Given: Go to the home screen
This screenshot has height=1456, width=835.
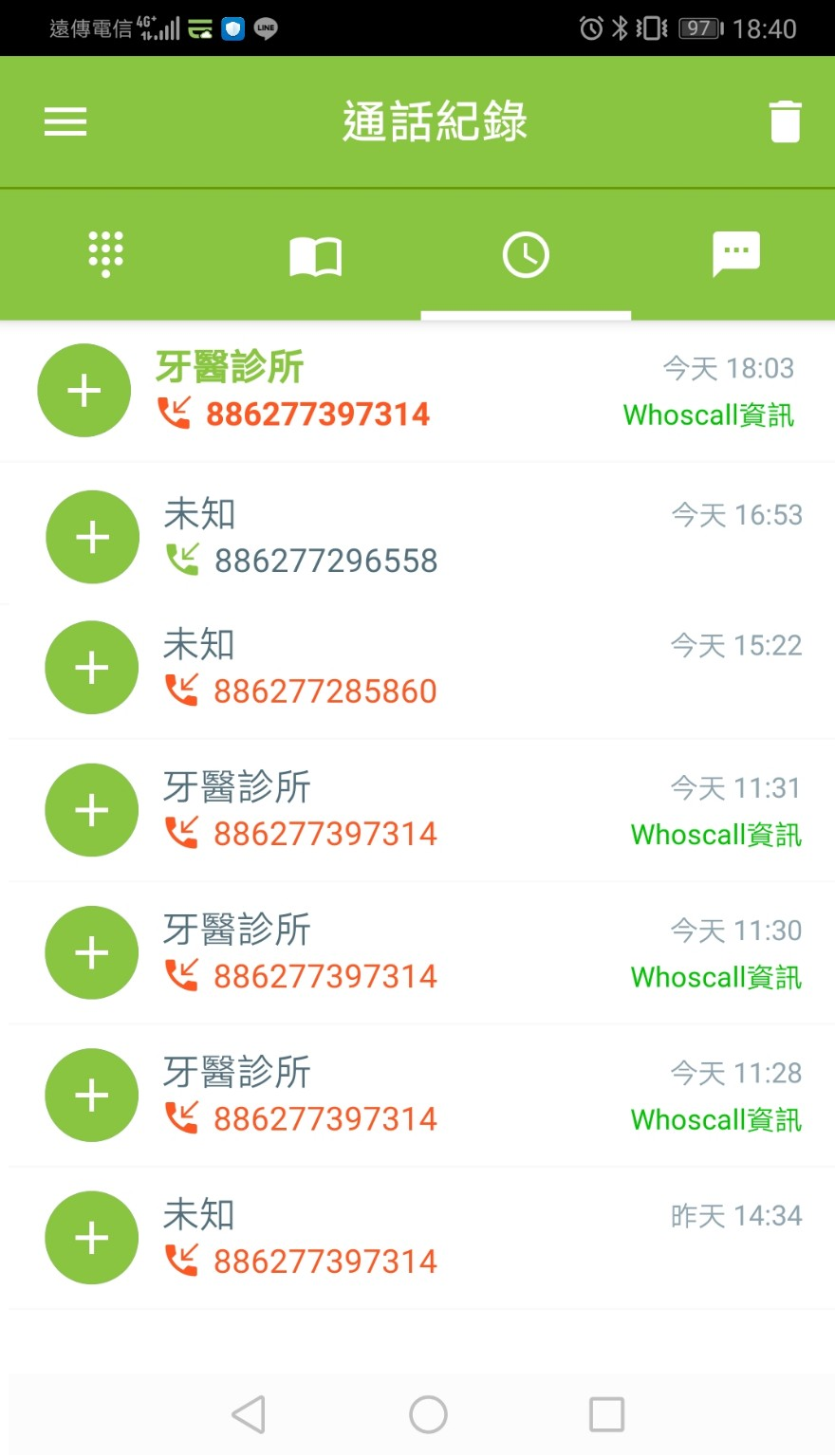Looking at the screenshot, I should click(428, 1414).
